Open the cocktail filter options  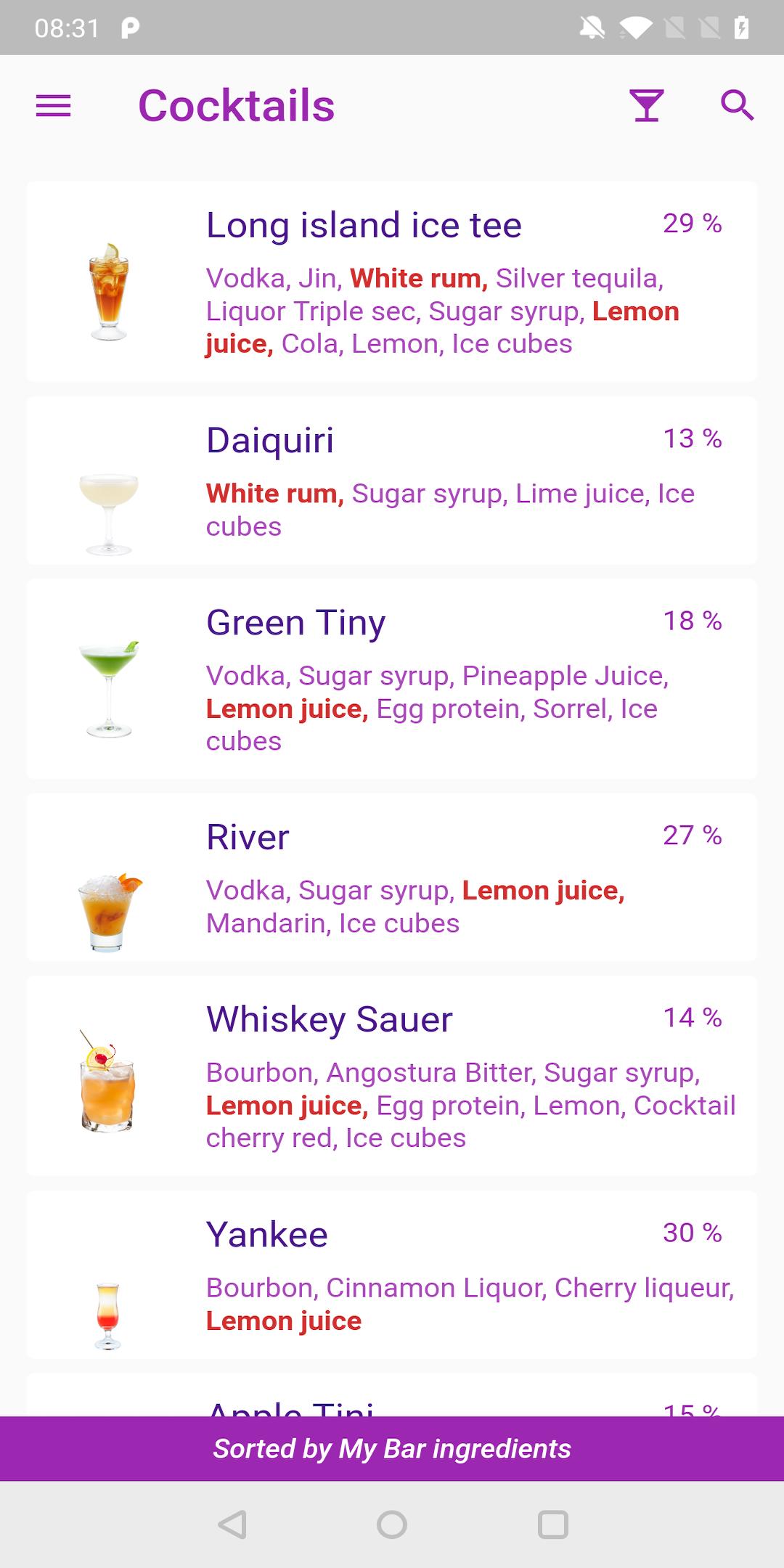(x=645, y=105)
